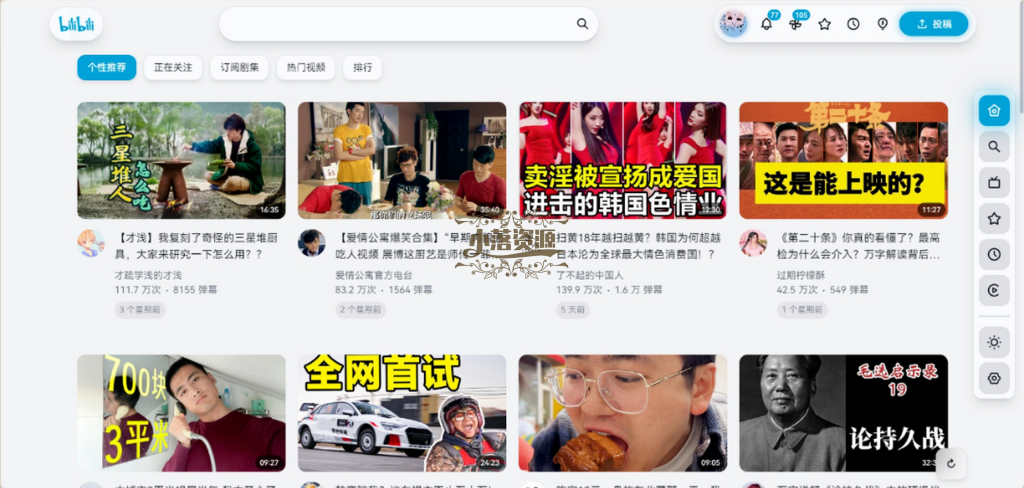Switch to the 订阅剧集 tab
The height and width of the screenshot is (488, 1024).
tap(240, 68)
